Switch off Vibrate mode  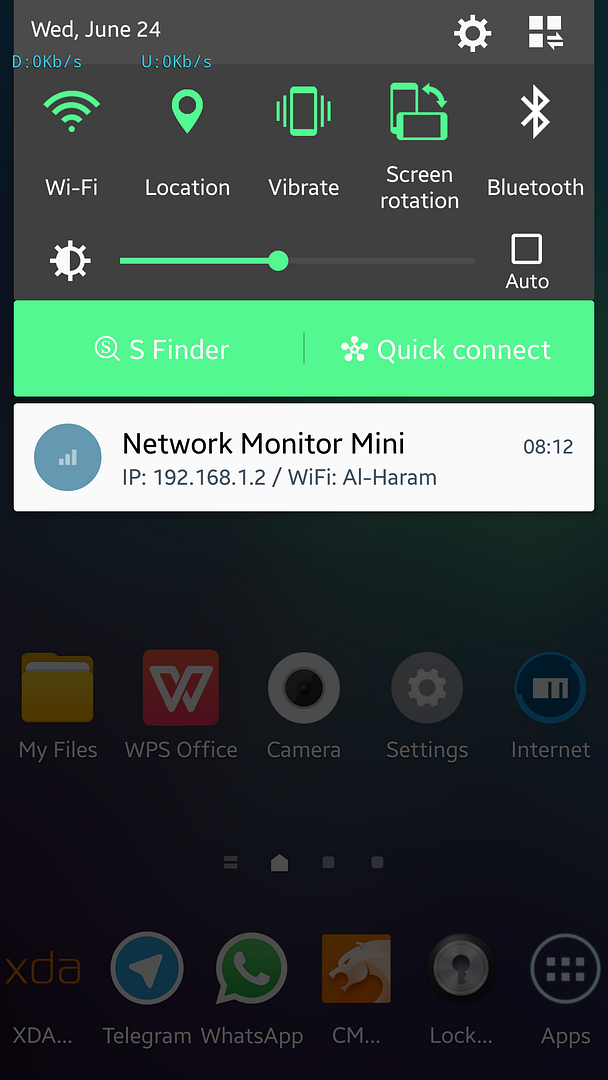303,112
